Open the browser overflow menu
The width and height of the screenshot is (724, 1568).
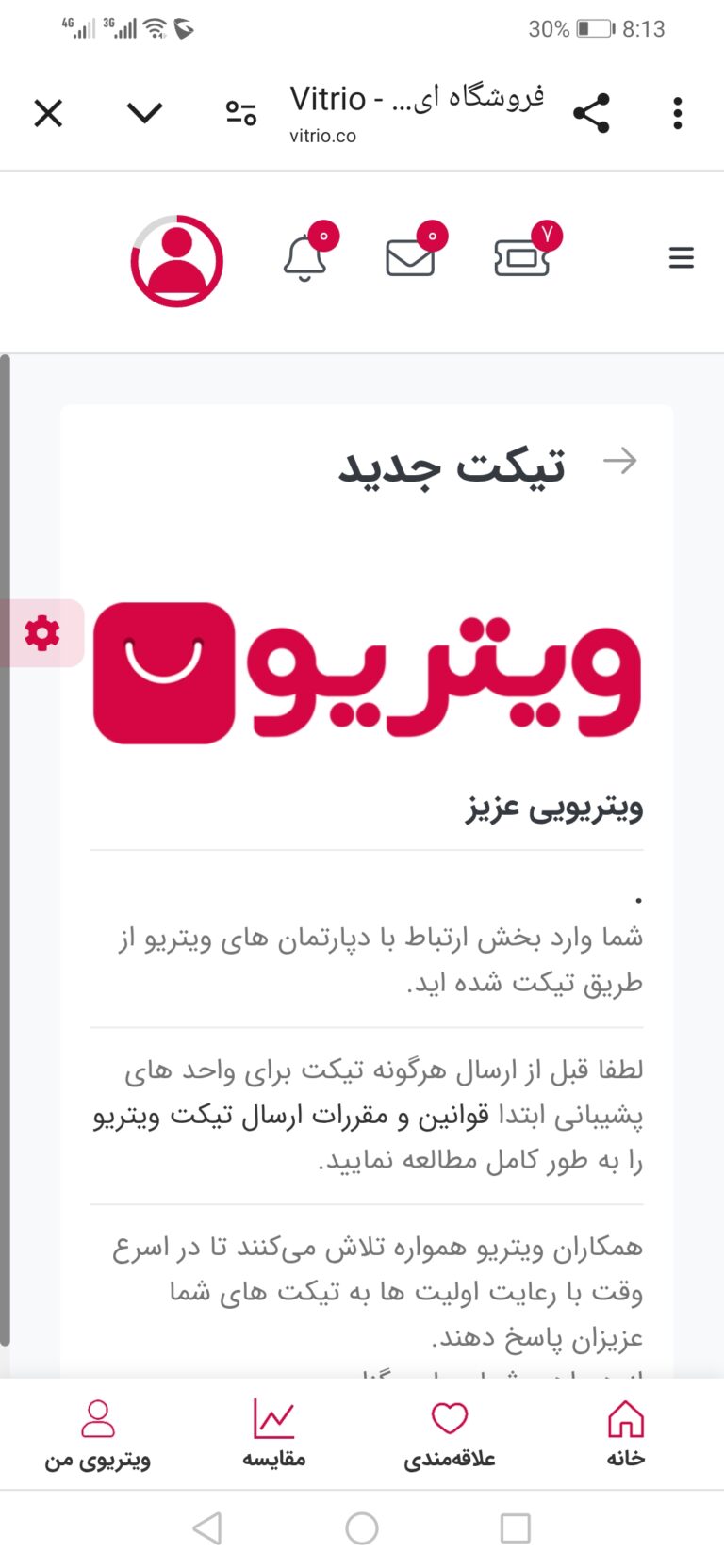click(677, 113)
